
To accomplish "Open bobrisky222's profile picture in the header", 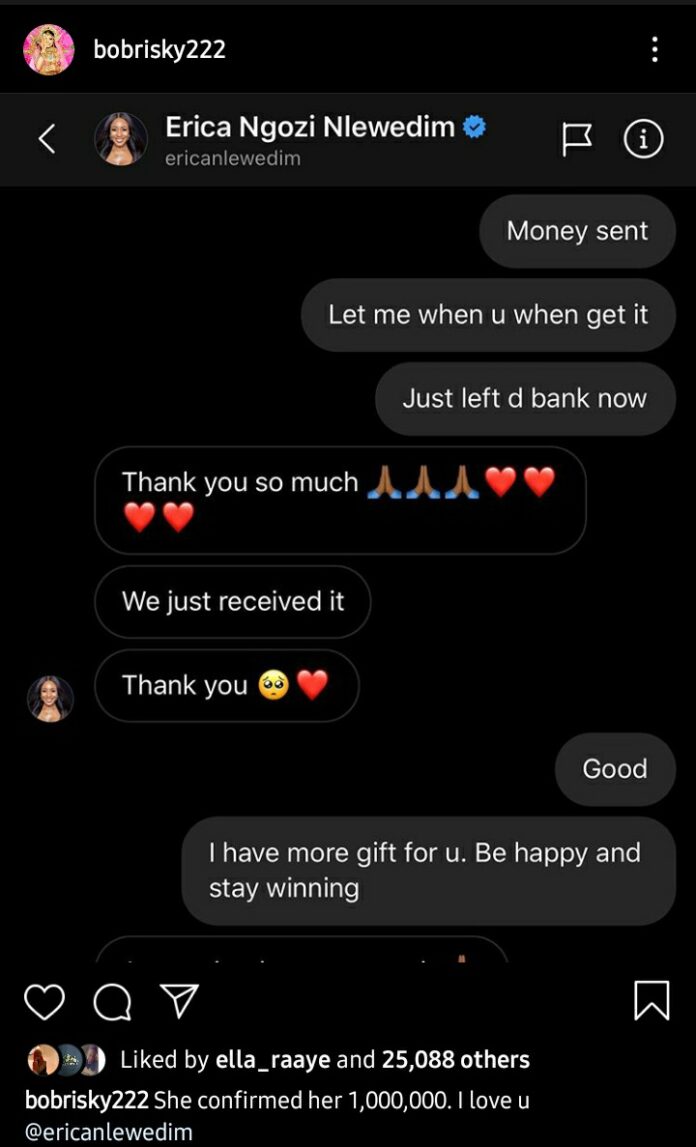I will pyautogui.click(x=48, y=49).
